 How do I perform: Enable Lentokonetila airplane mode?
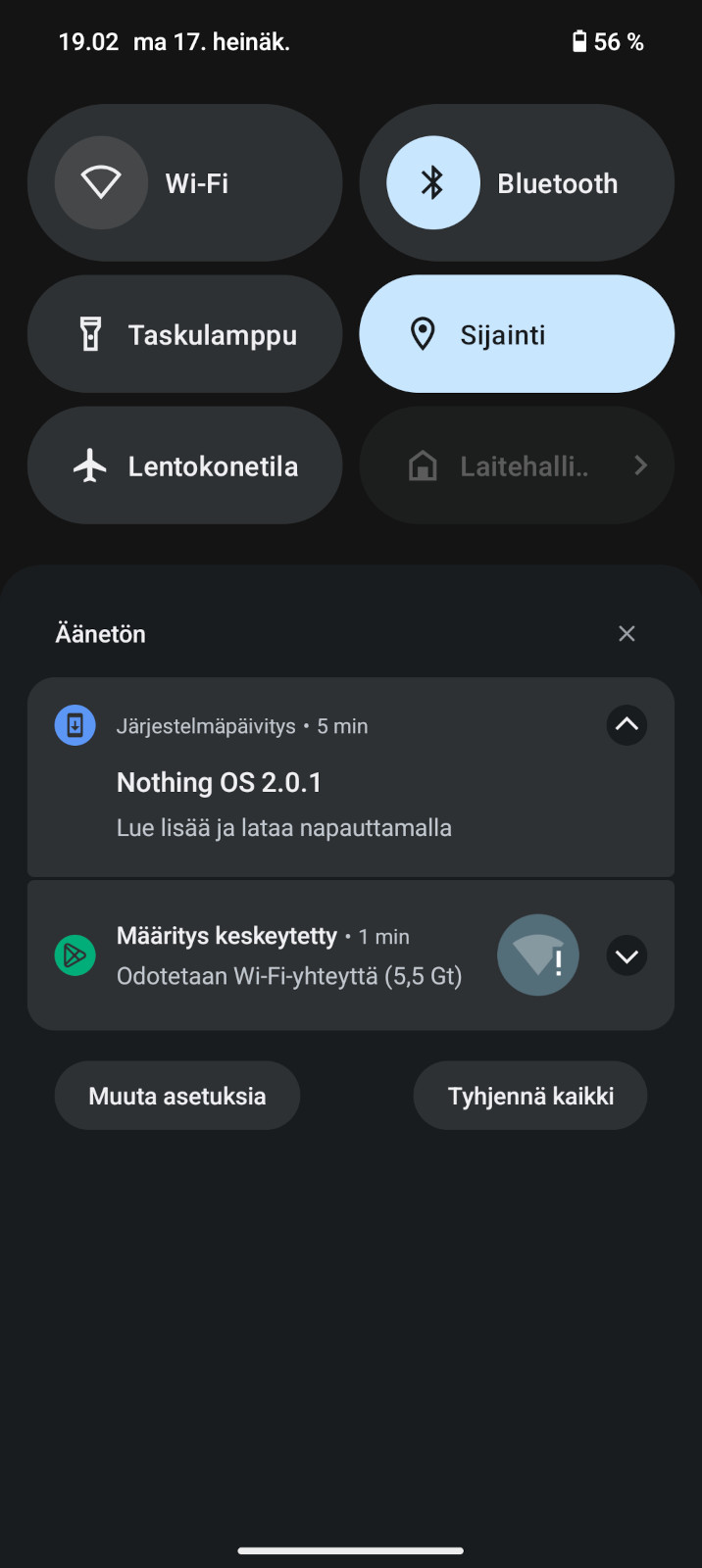click(x=184, y=465)
